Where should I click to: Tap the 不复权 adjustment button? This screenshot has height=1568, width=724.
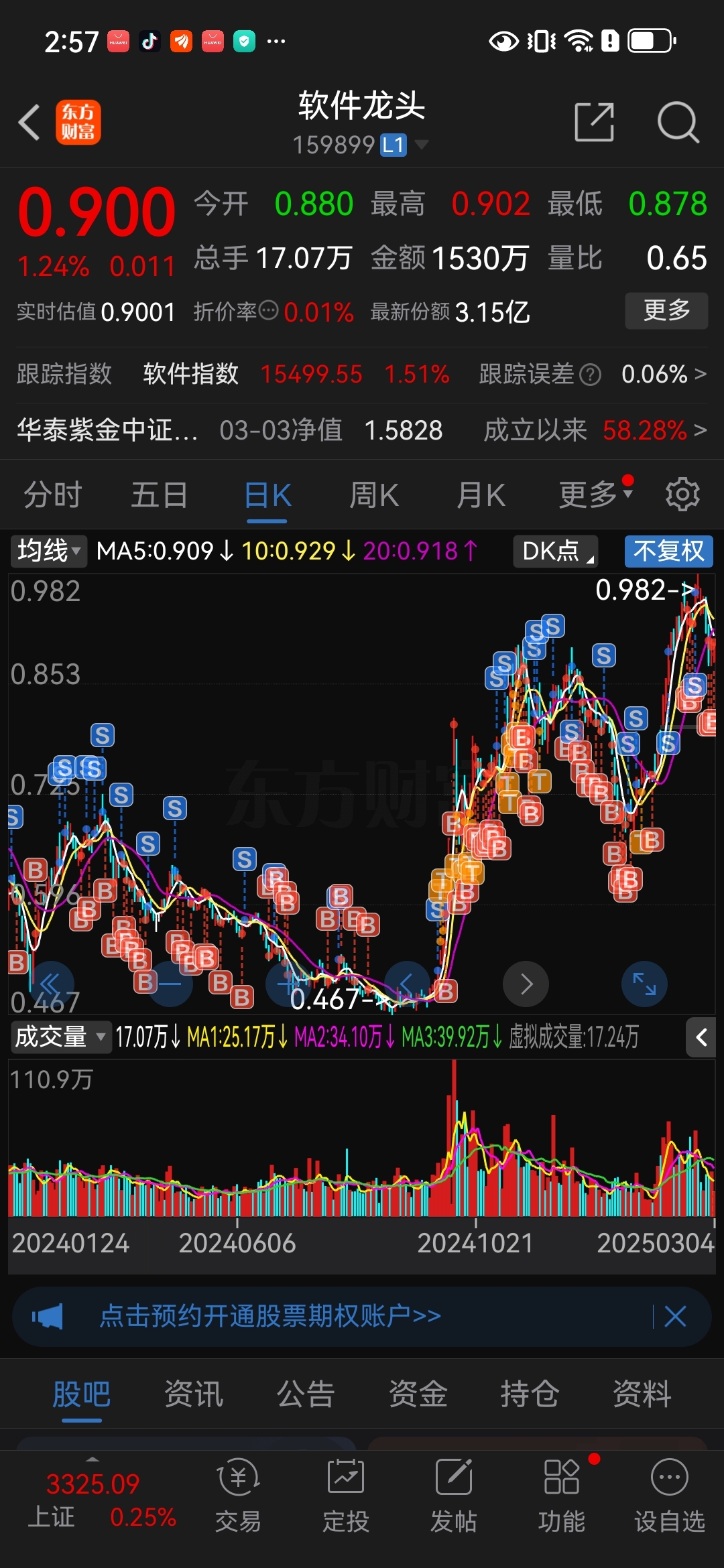[x=669, y=551]
